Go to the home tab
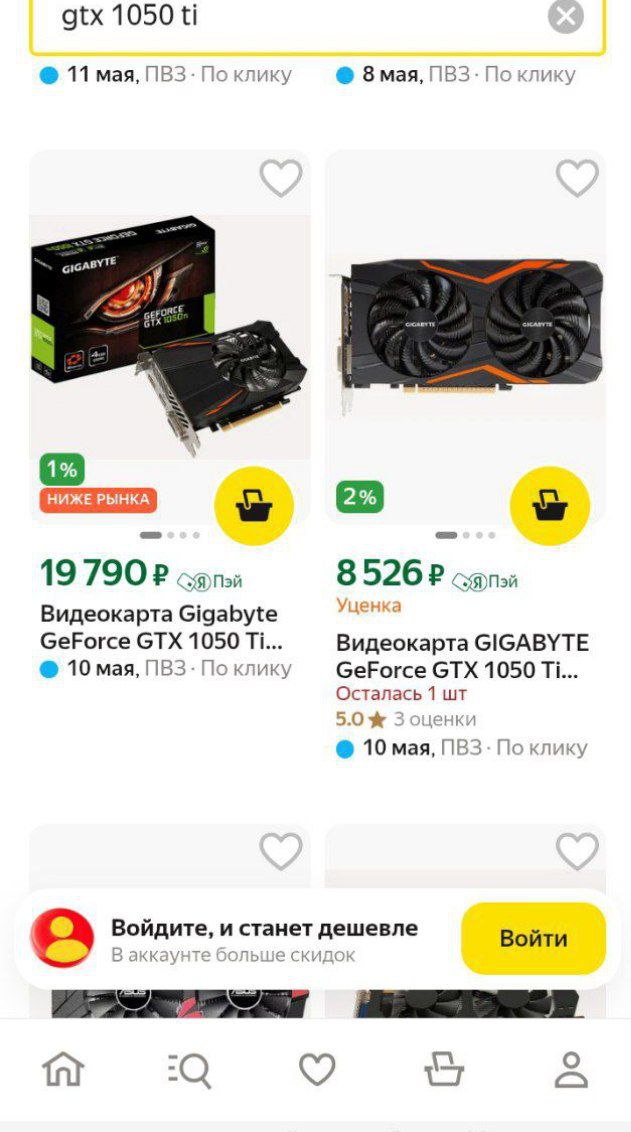 (63, 1069)
